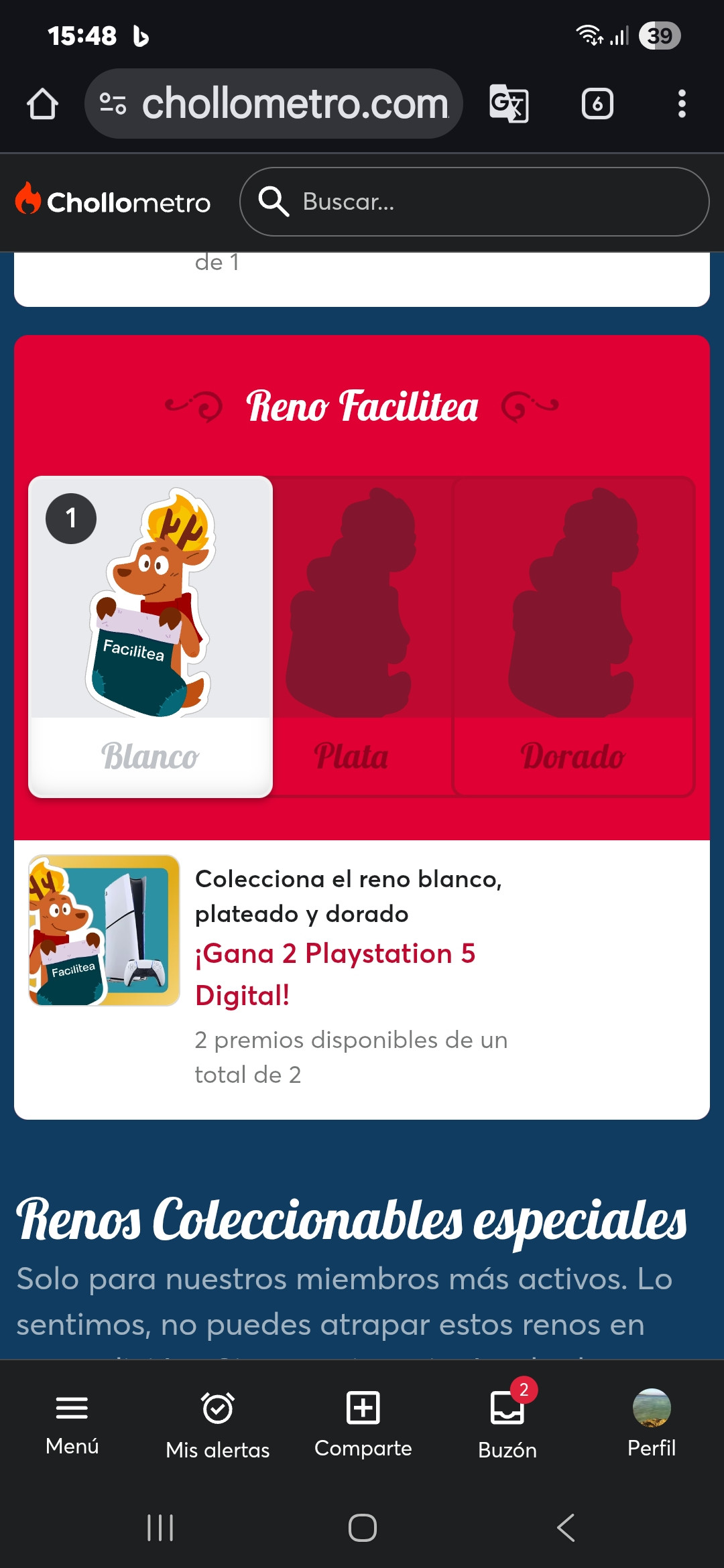Tap the chollometro.com address bar
This screenshot has width=724, height=1568.
(x=274, y=104)
